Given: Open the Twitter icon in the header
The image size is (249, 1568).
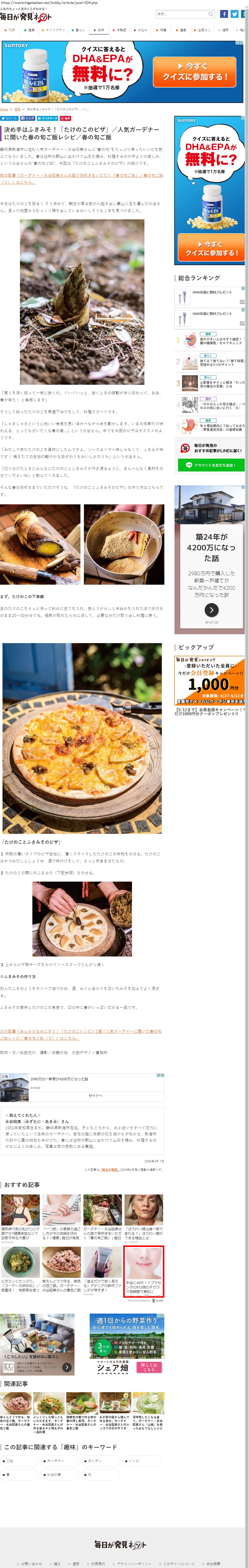Looking at the screenshot, I should tap(234, 14).
